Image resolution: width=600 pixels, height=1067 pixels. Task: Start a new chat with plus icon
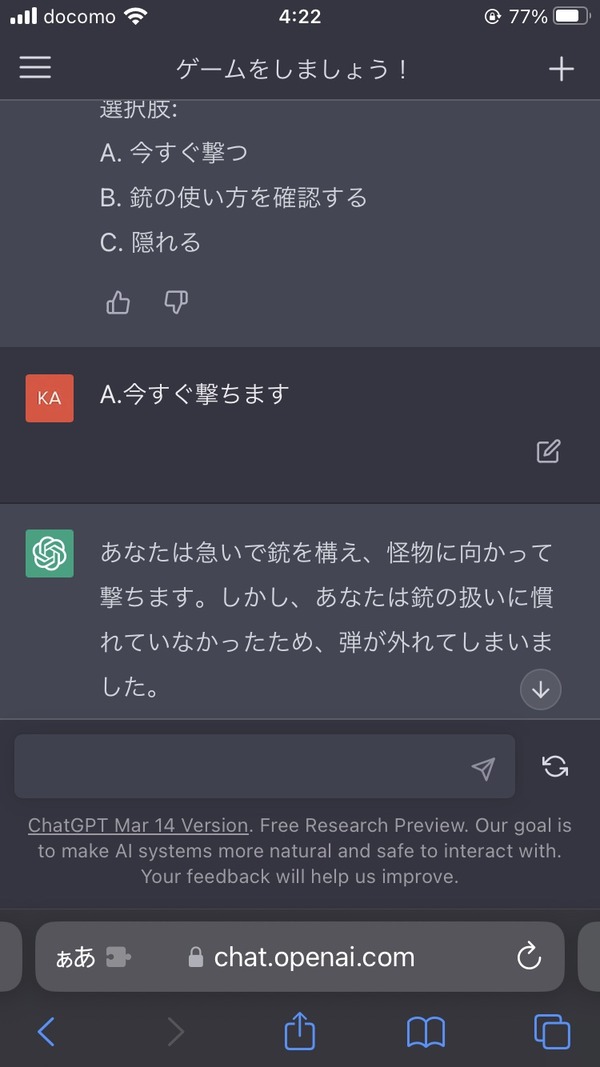point(562,68)
